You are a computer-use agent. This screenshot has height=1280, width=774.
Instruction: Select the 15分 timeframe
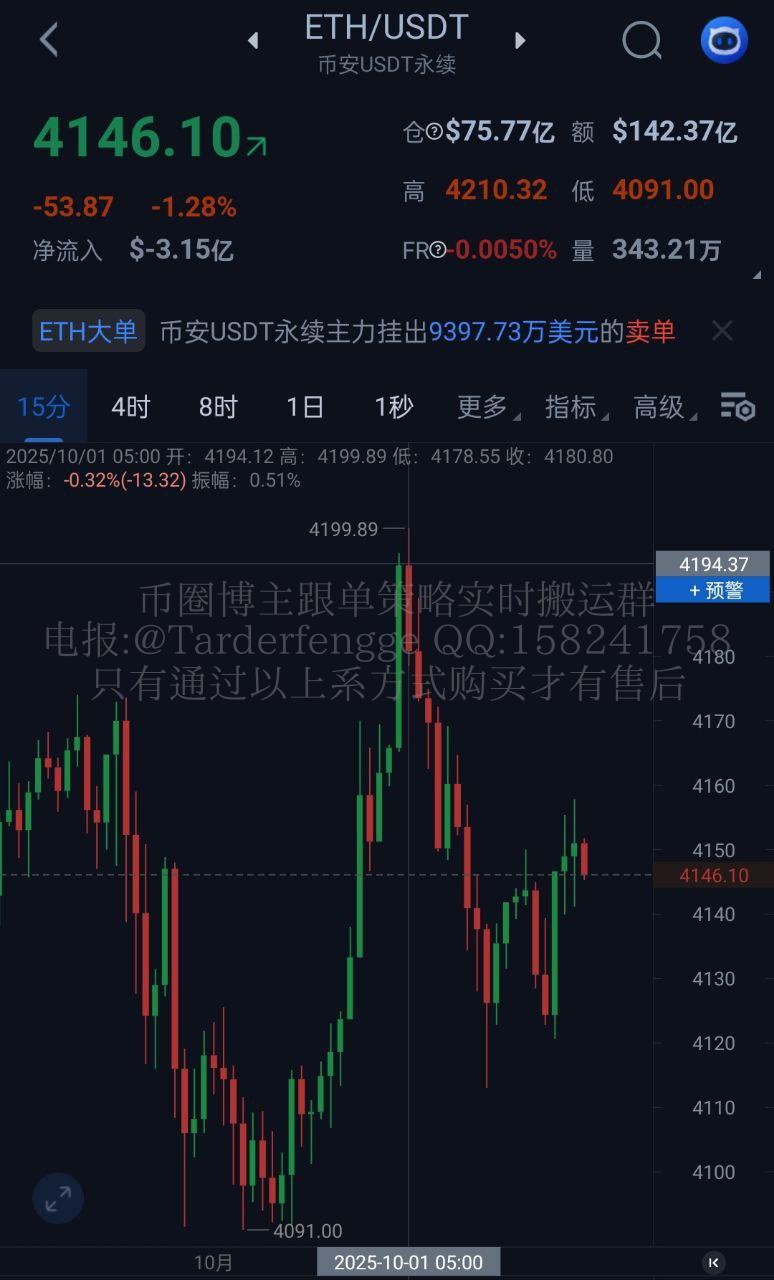(43, 407)
